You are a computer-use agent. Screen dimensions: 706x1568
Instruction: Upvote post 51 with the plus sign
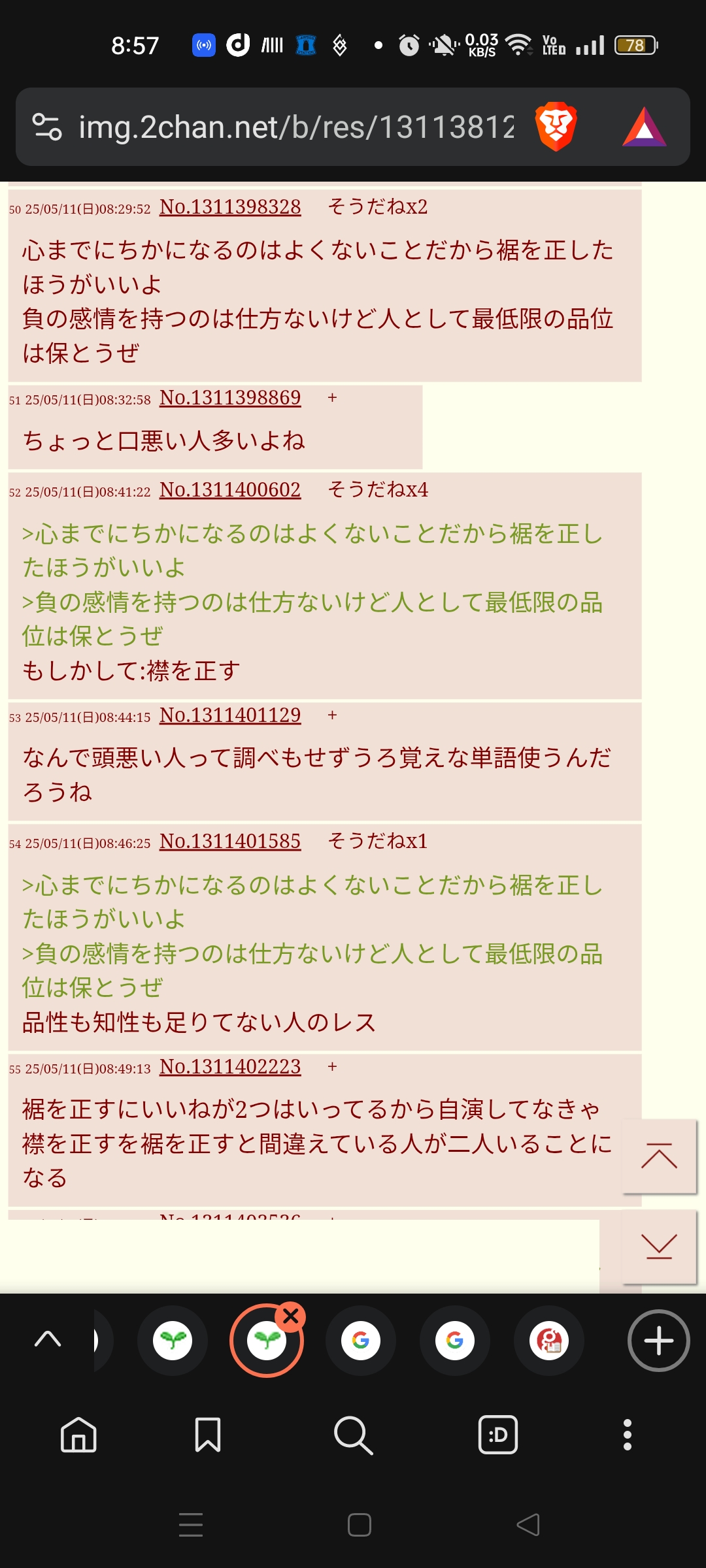(x=332, y=398)
